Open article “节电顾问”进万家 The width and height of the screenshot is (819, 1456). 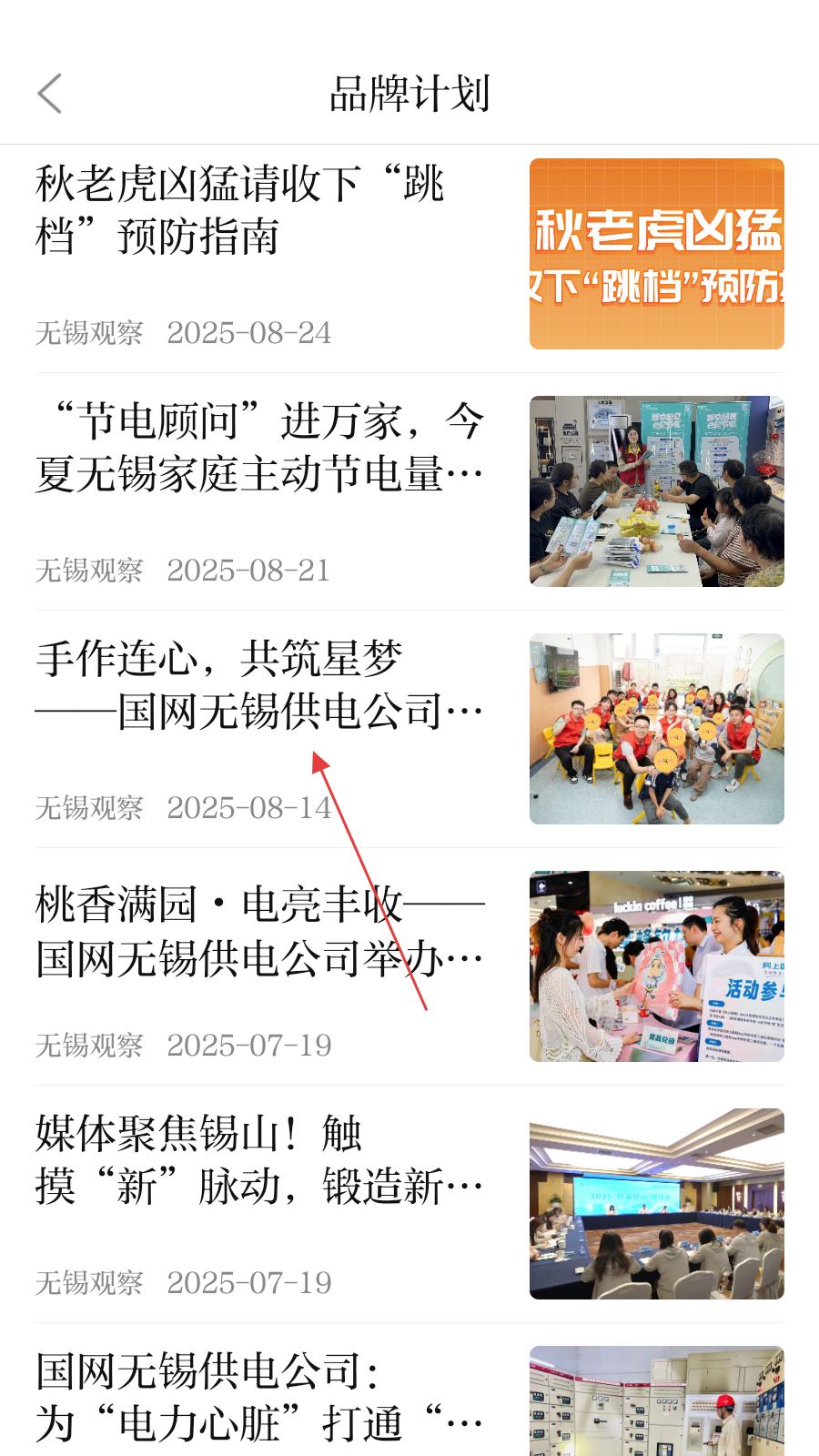(x=259, y=448)
